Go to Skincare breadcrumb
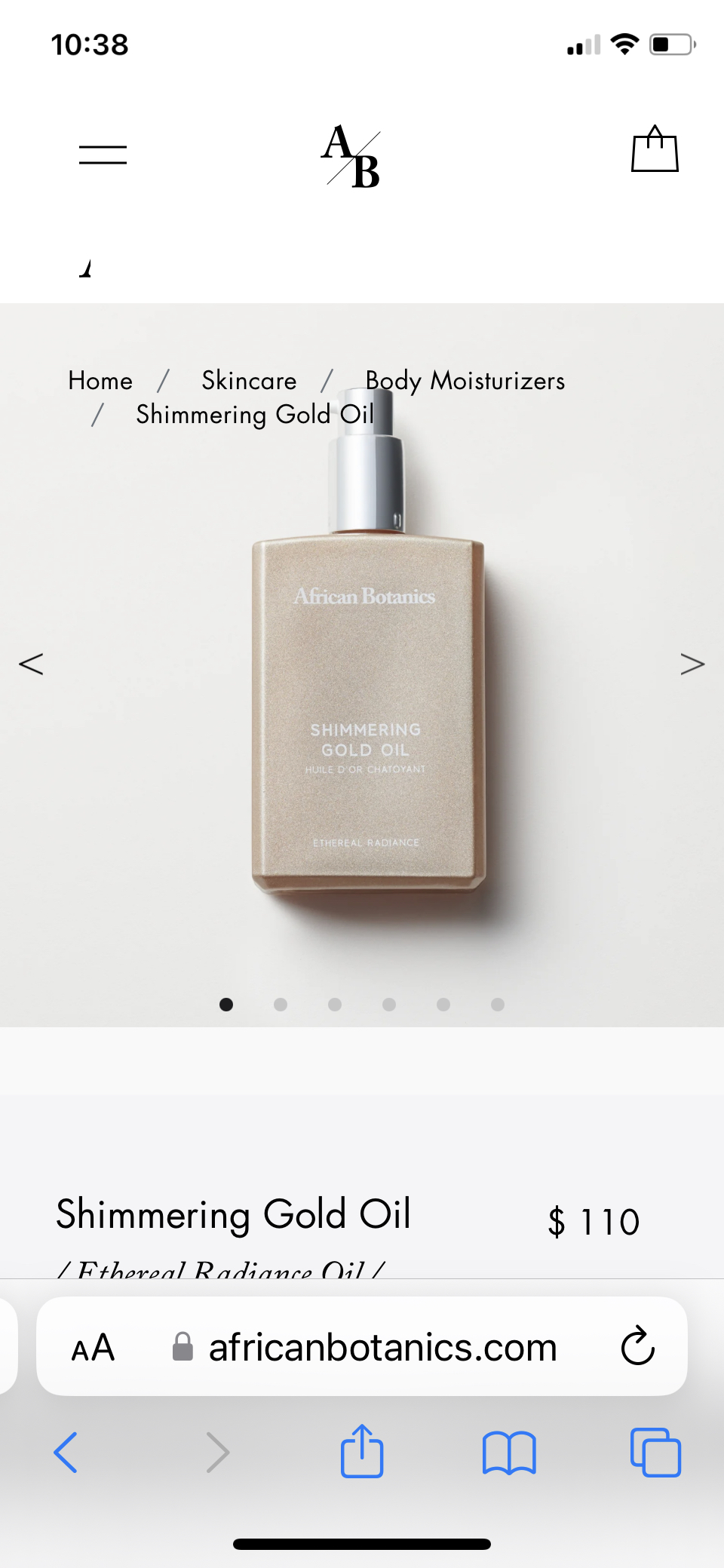The image size is (724, 1568). (x=249, y=381)
